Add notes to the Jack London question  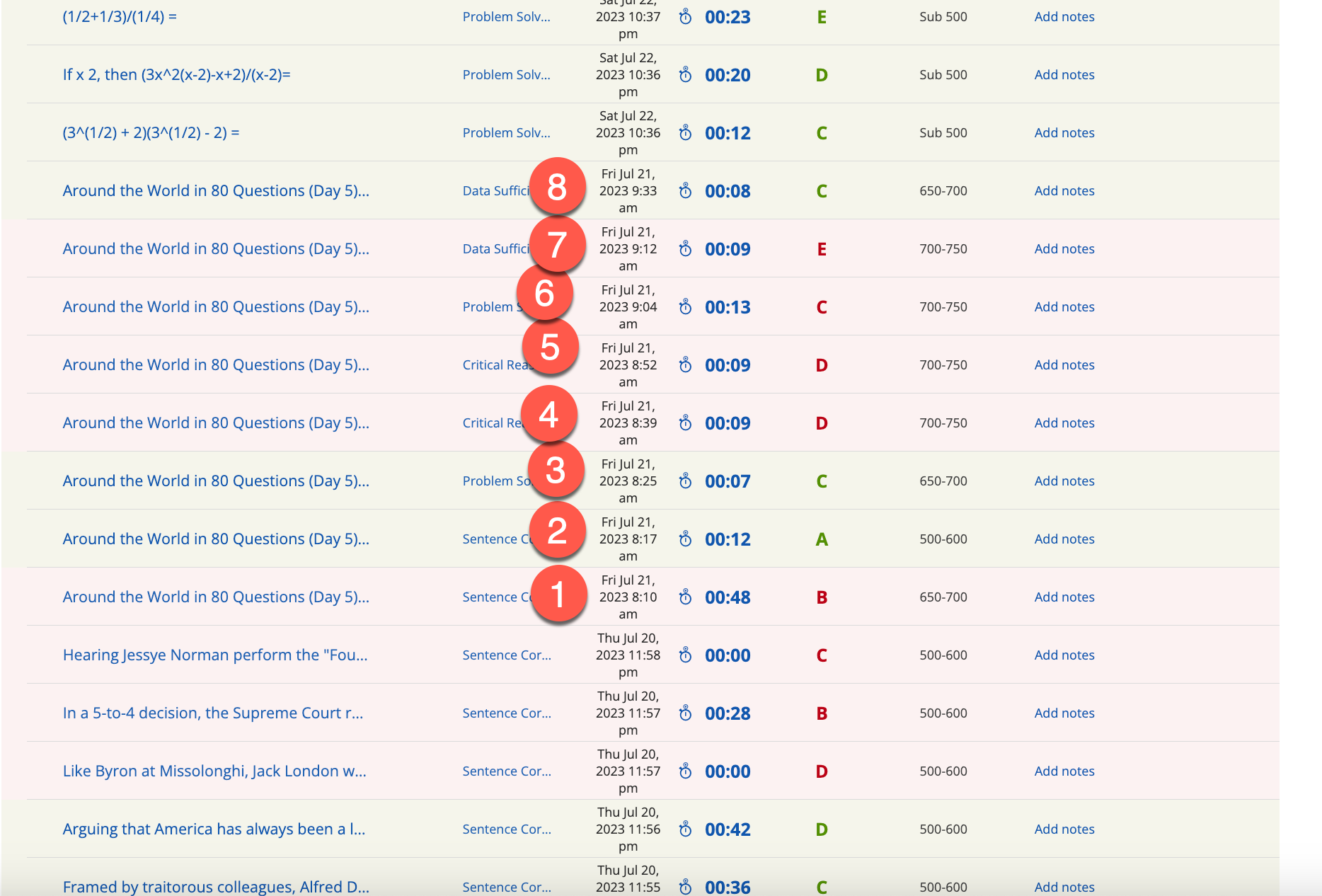(x=1064, y=771)
